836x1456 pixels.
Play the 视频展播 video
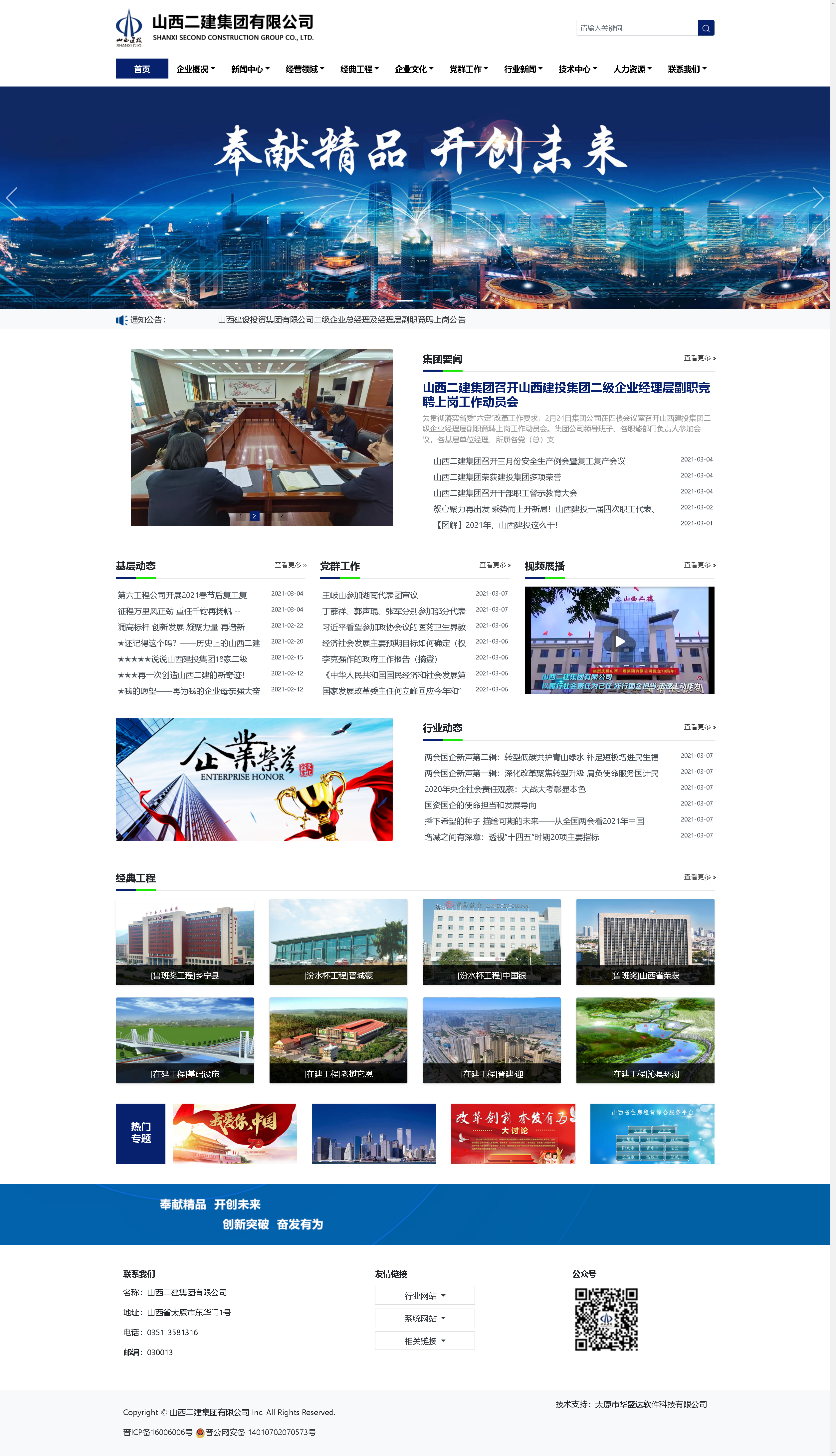point(620,640)
